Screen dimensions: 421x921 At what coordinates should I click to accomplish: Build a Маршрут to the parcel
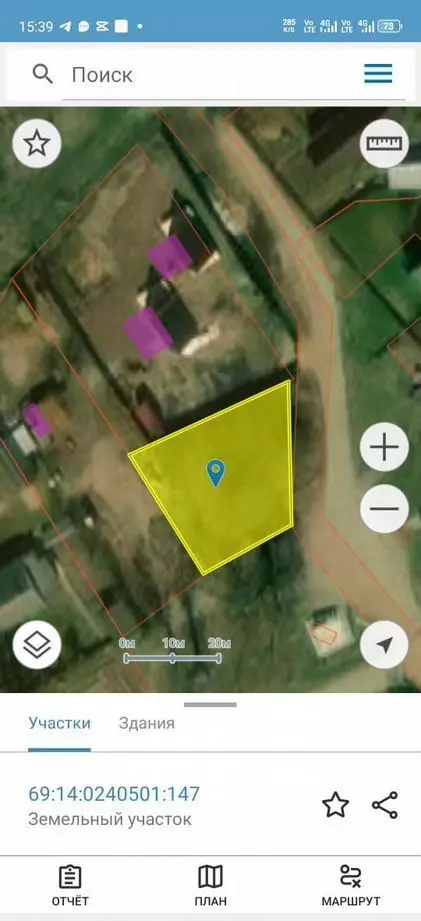[x=351, y=885]
